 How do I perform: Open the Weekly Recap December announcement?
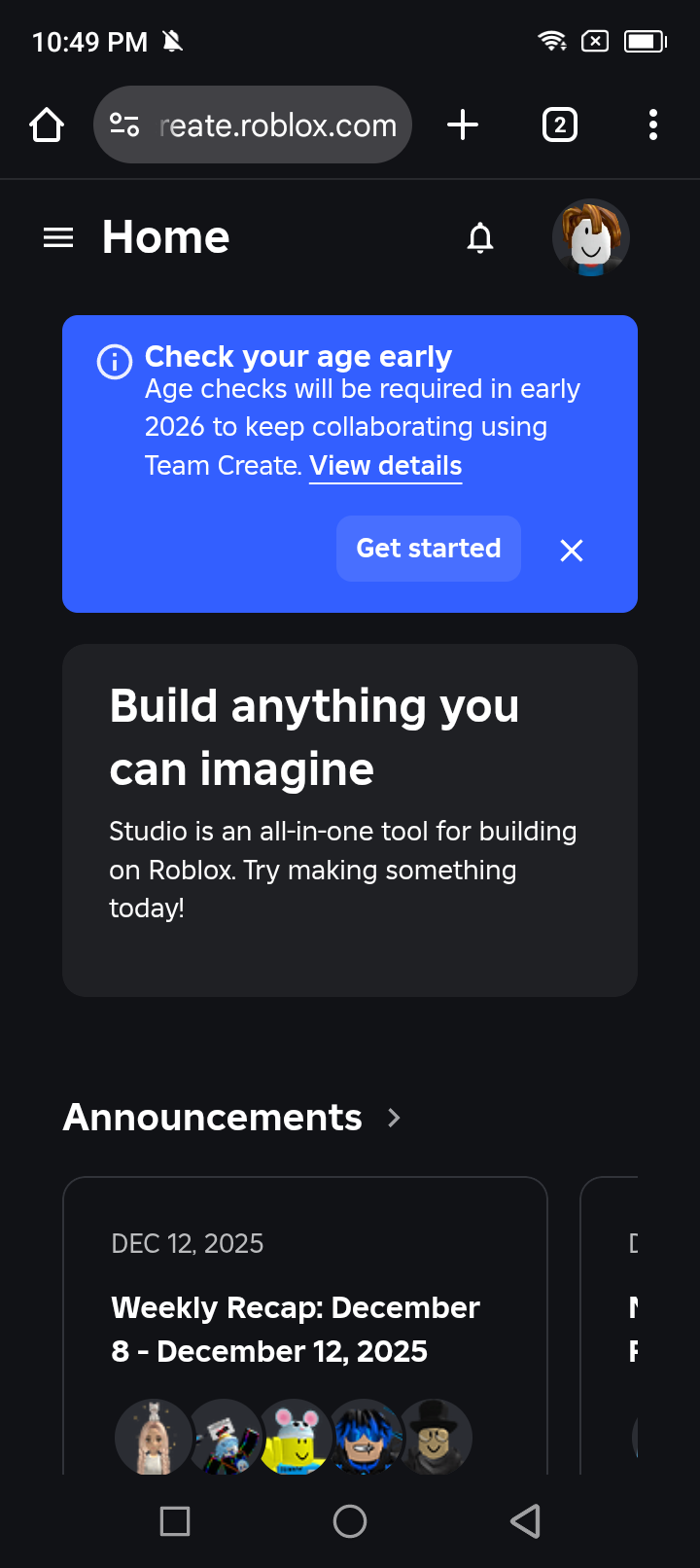point(295,1329)
